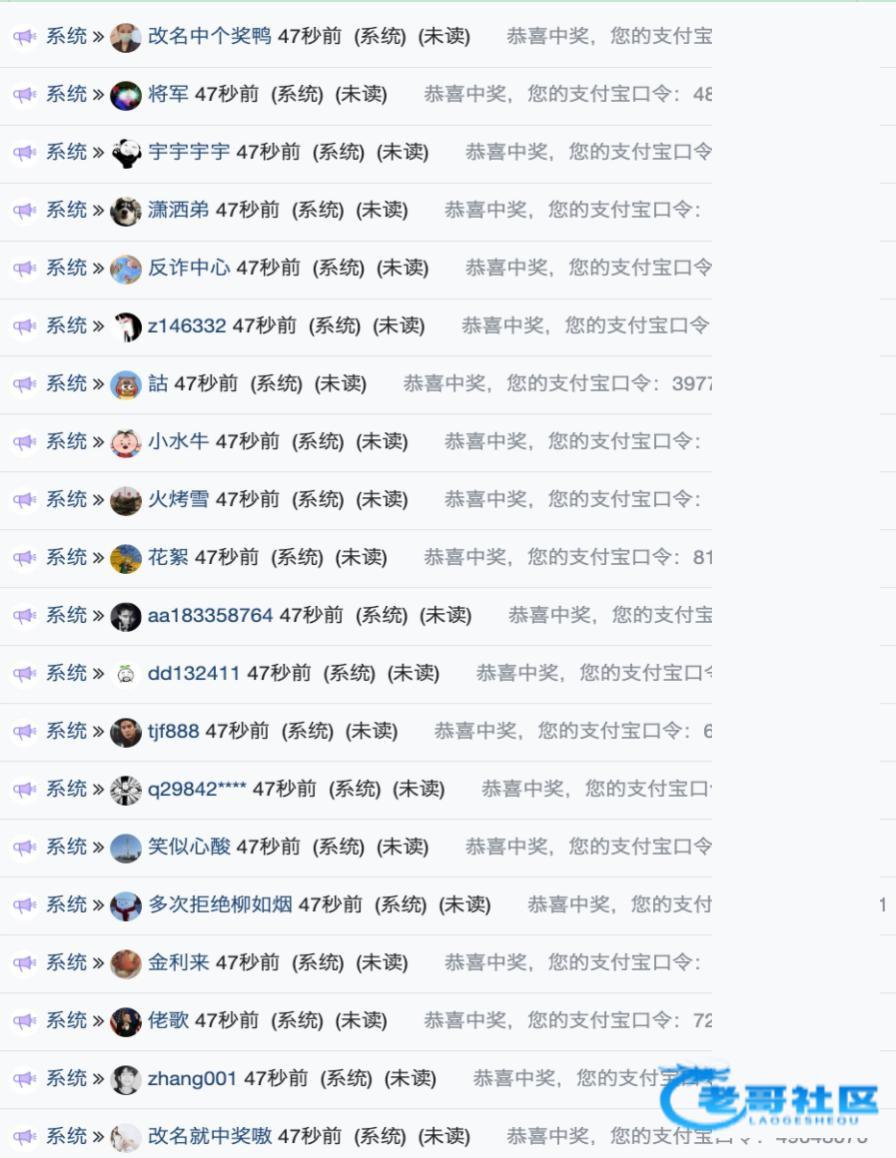The height and width of the screenshot is (1158, 896).
Task: Open z146332's system message
Action: (x=584, y=326)
